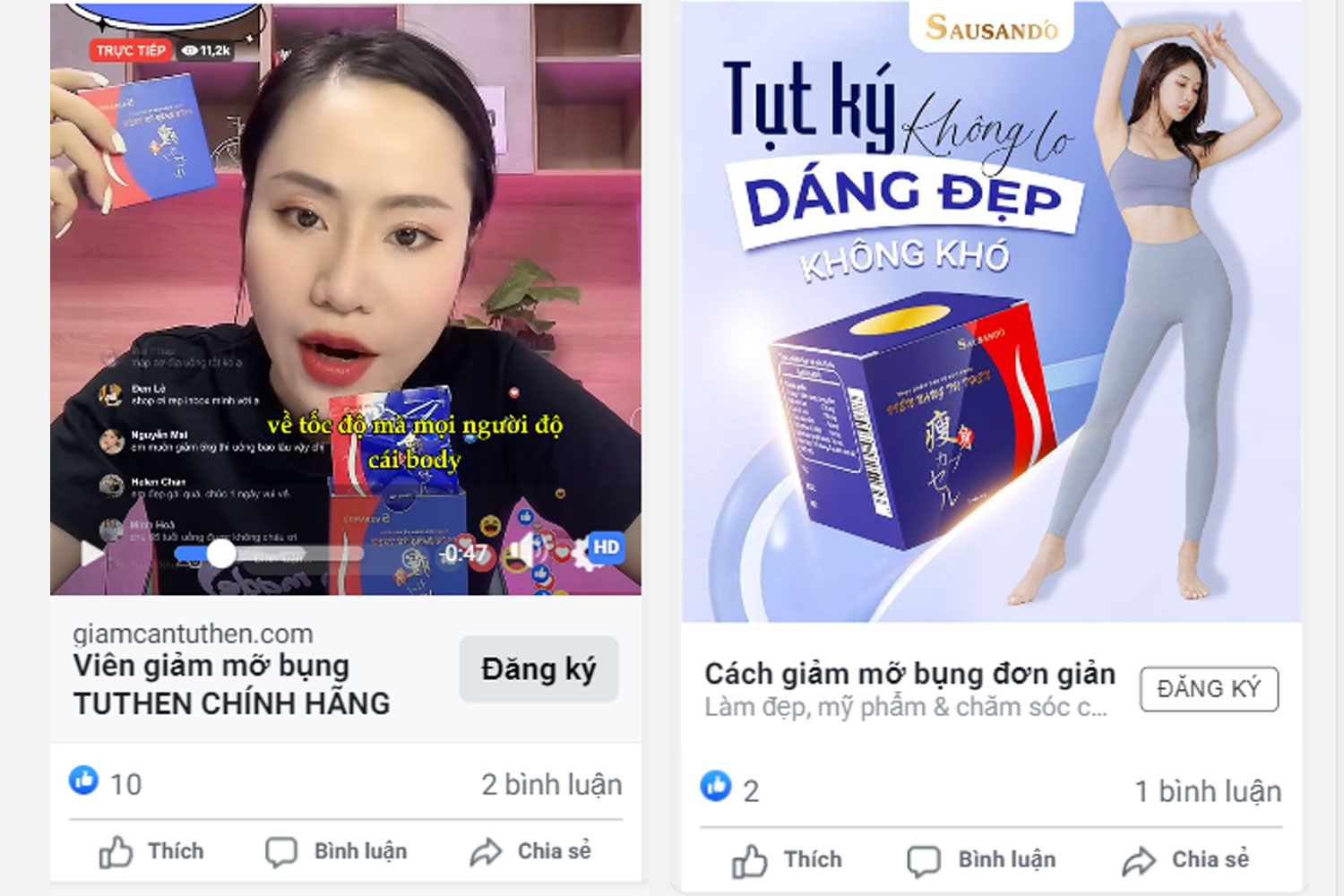
Task: Play the live video about TUTHEN
Action: click(x=92, y=554)
